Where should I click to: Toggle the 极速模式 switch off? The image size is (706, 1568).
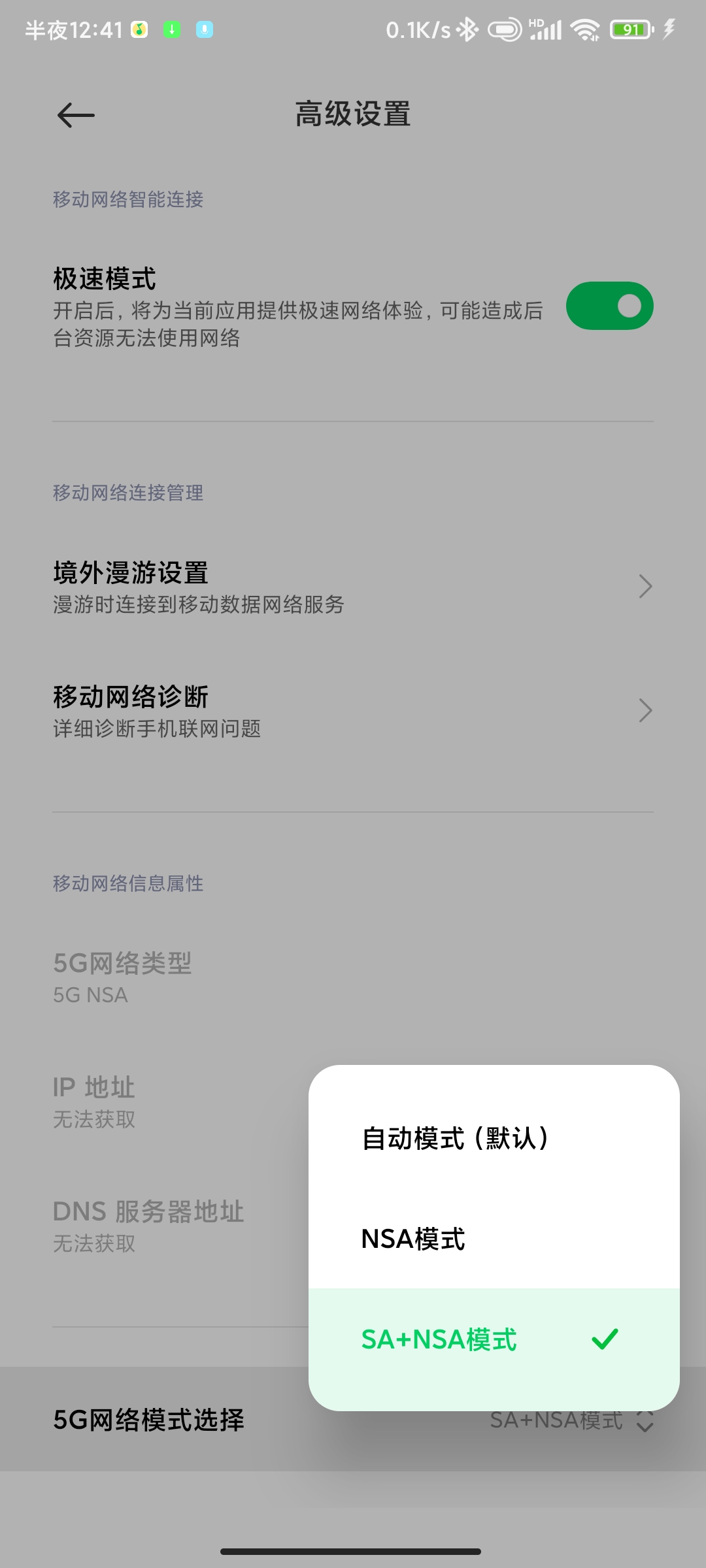click(x=609, y=306)
